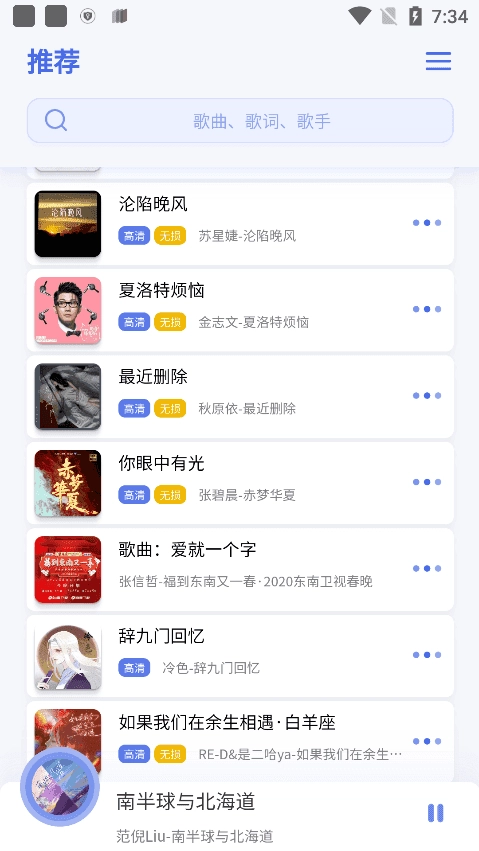The height and width of the screenshot is (851, 479).
Task: Open the hamburger menu
Action: pos(438,61)
